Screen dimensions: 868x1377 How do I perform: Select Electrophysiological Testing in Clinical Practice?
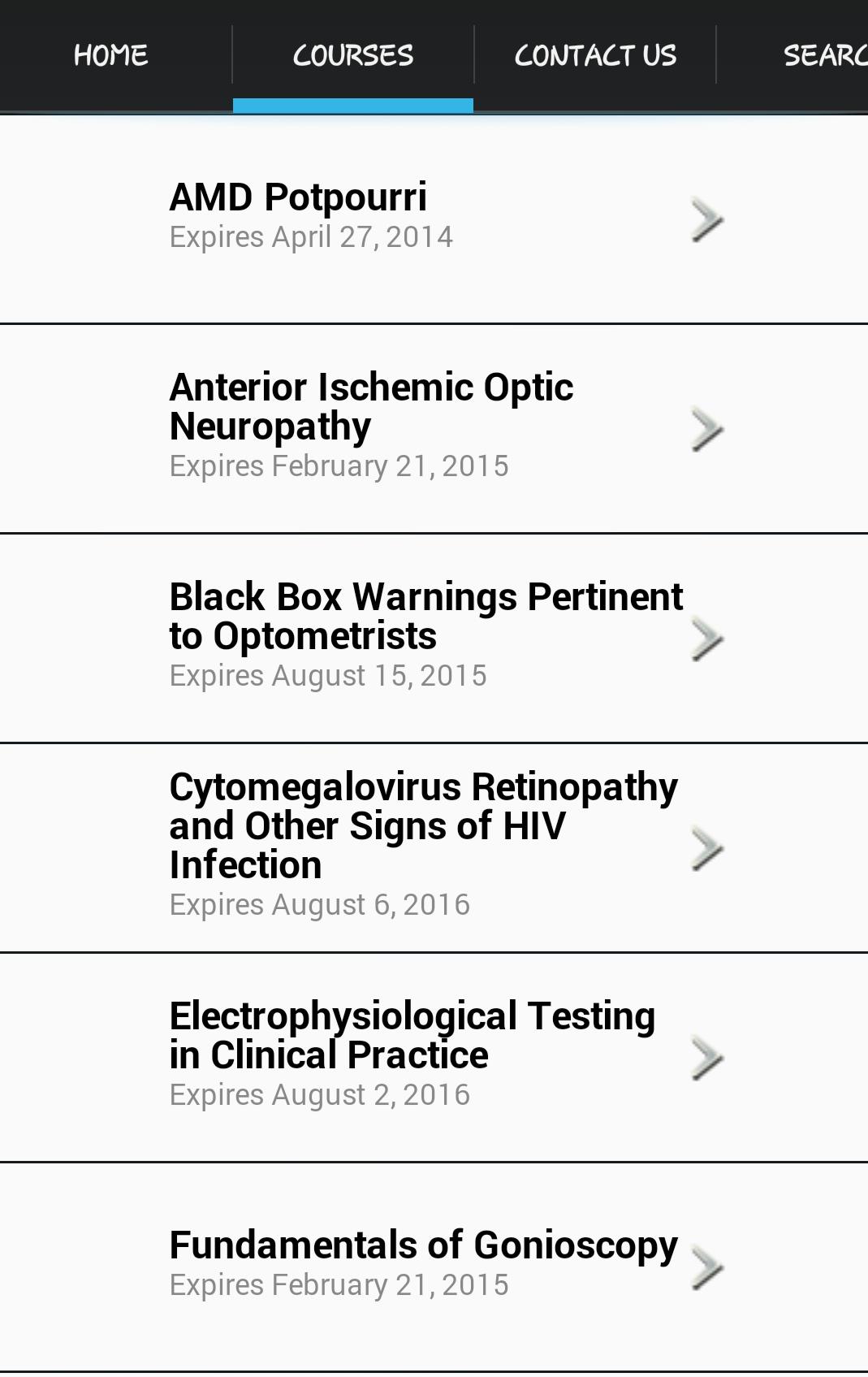(x=434, y=1056)
